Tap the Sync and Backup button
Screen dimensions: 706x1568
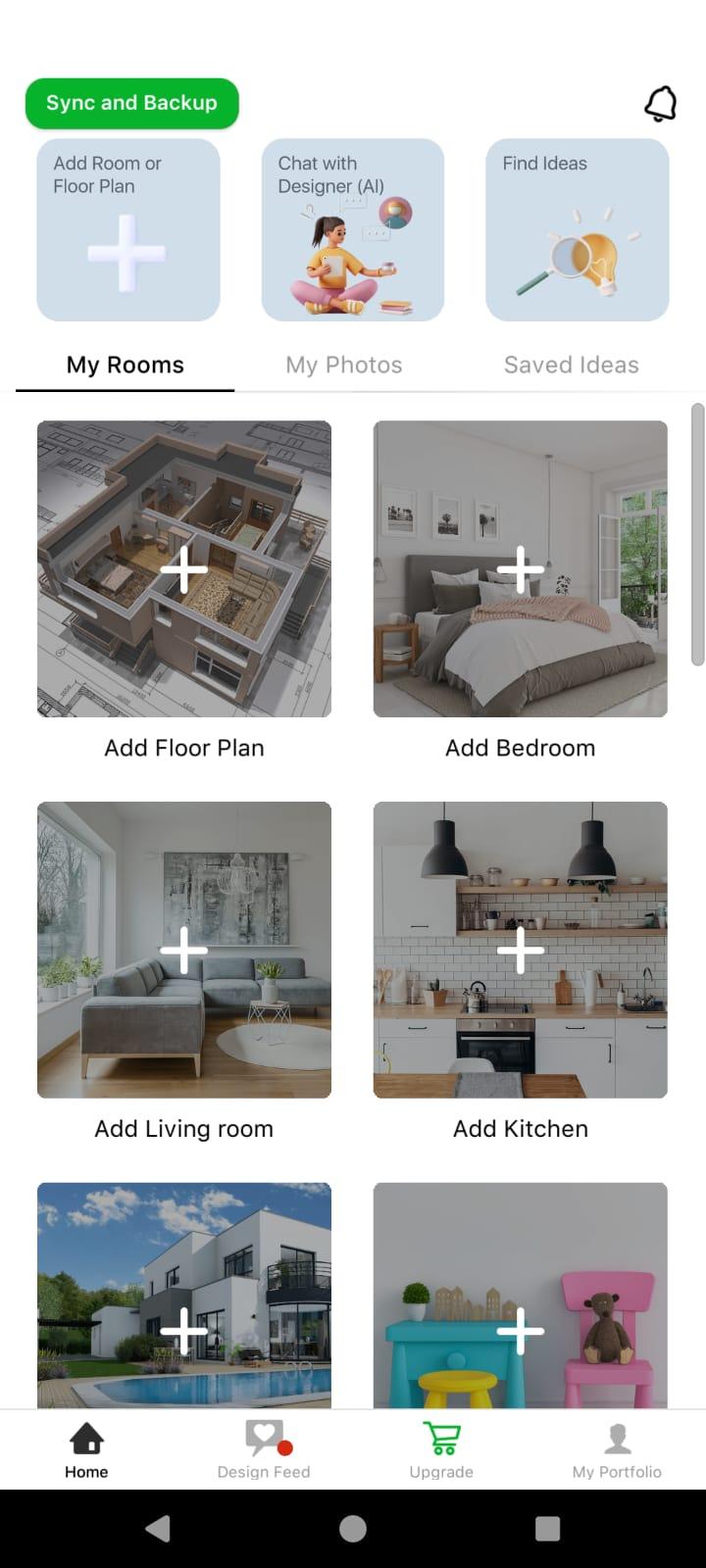[x=131, y=103]
